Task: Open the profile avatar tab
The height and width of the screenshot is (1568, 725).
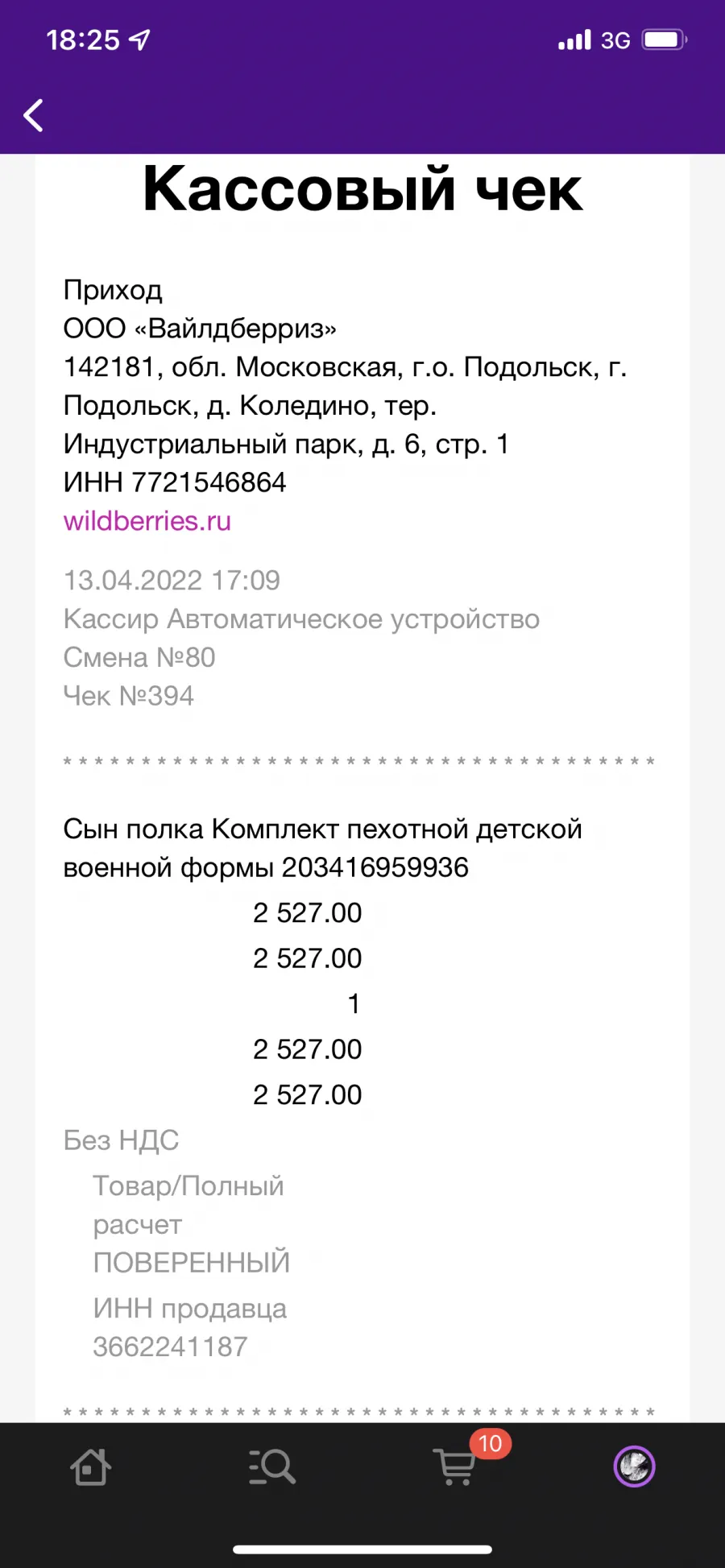Action: pos(635,1467)
